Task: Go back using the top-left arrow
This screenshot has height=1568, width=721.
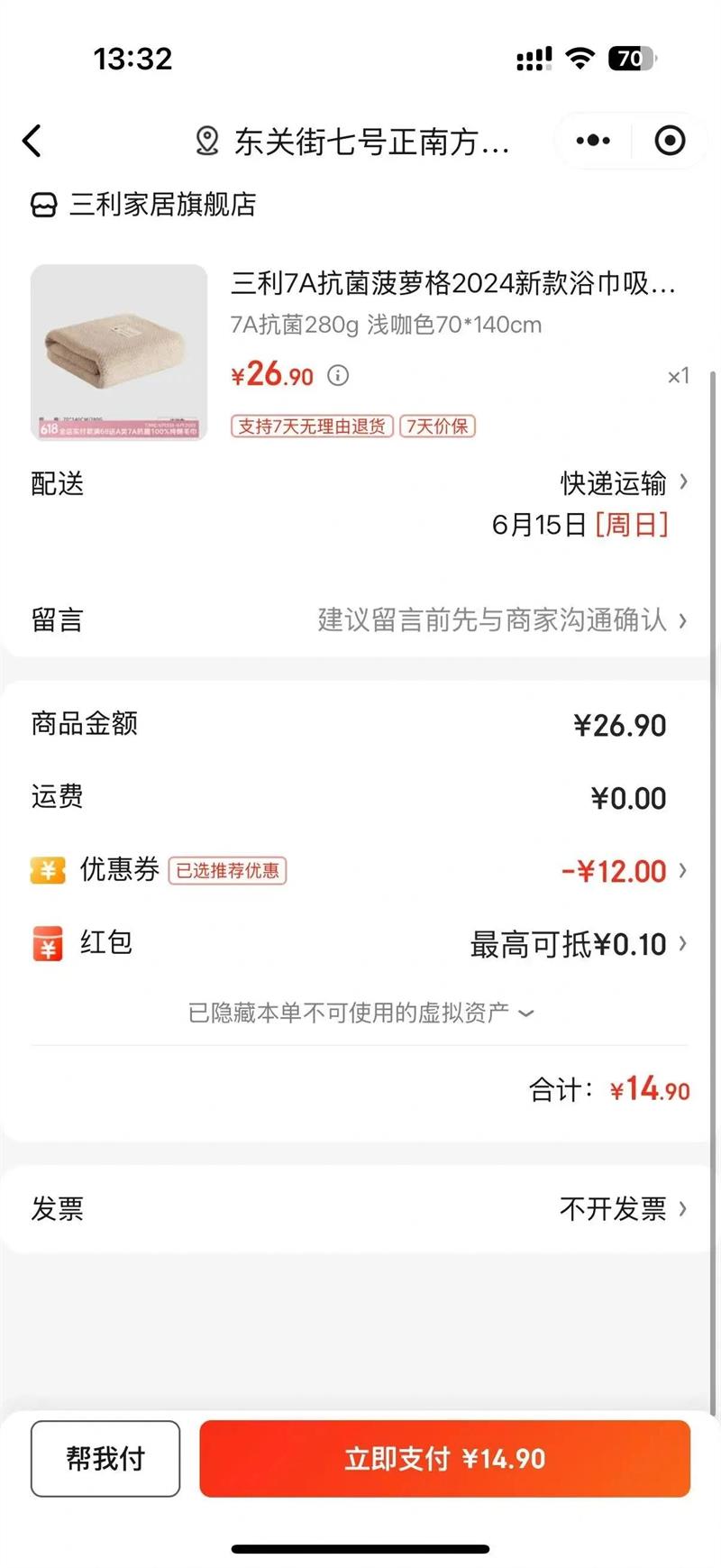Action: point(32,141)
